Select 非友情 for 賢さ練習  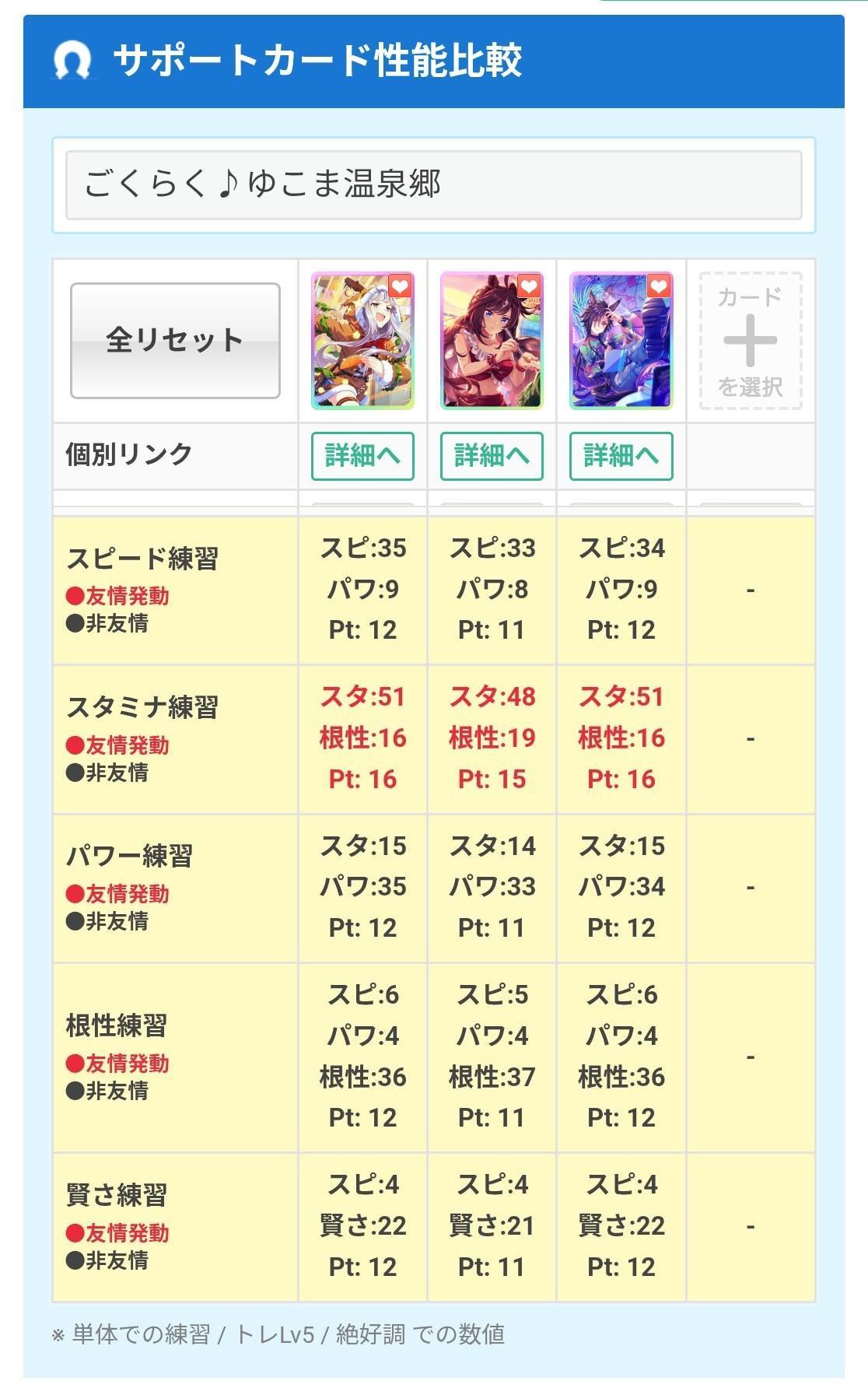tap(107, 1260)
